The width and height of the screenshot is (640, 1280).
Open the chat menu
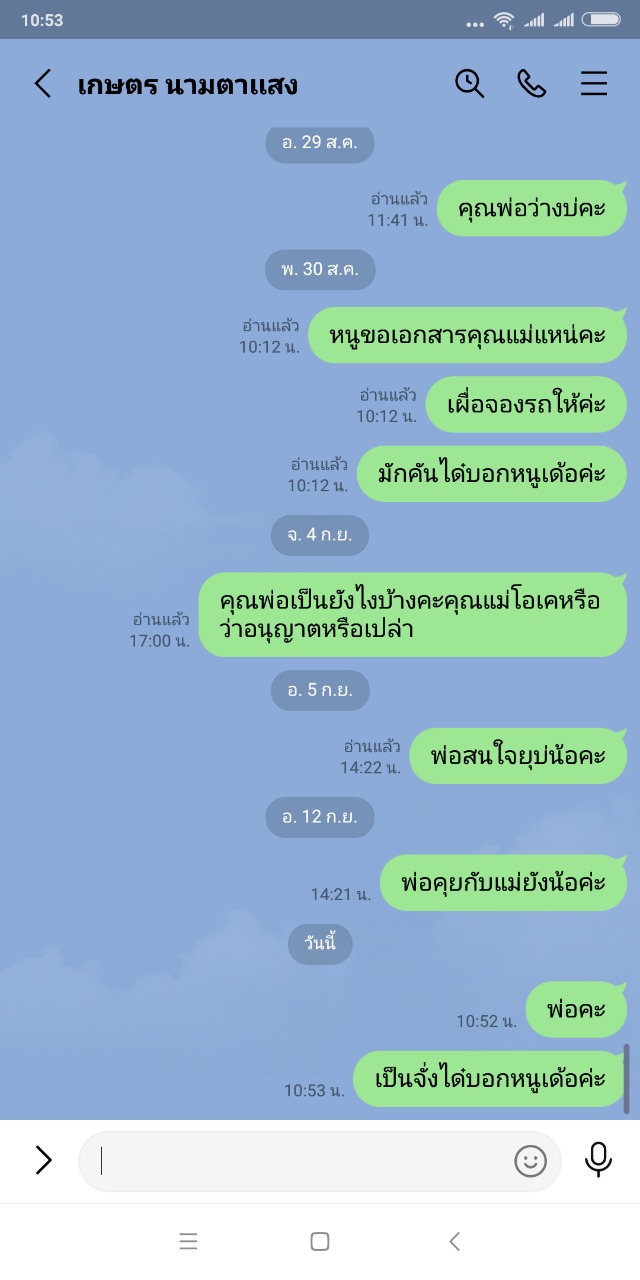click(x=594, y=84)
